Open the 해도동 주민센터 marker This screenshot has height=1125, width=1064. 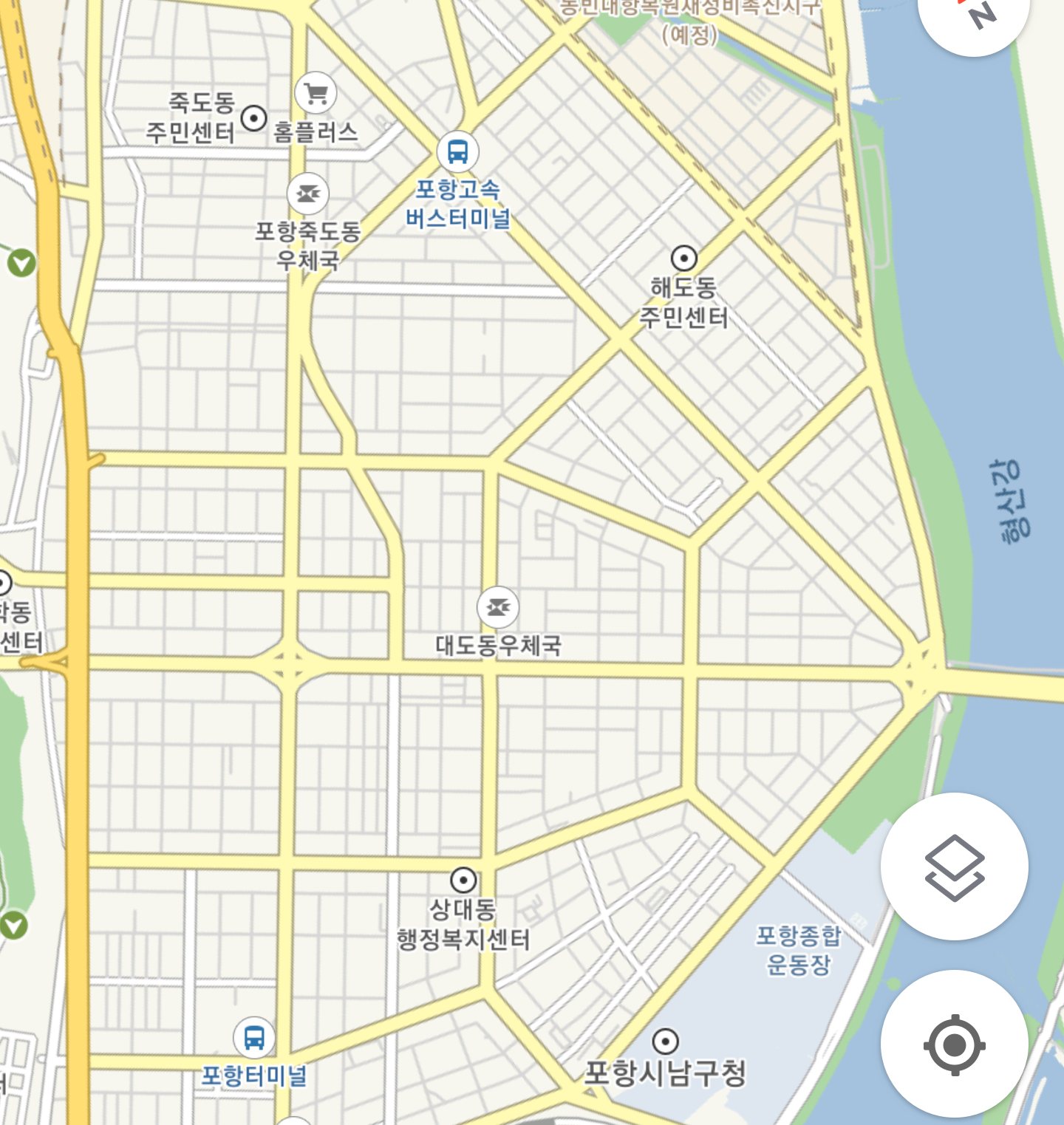(684, 259)
